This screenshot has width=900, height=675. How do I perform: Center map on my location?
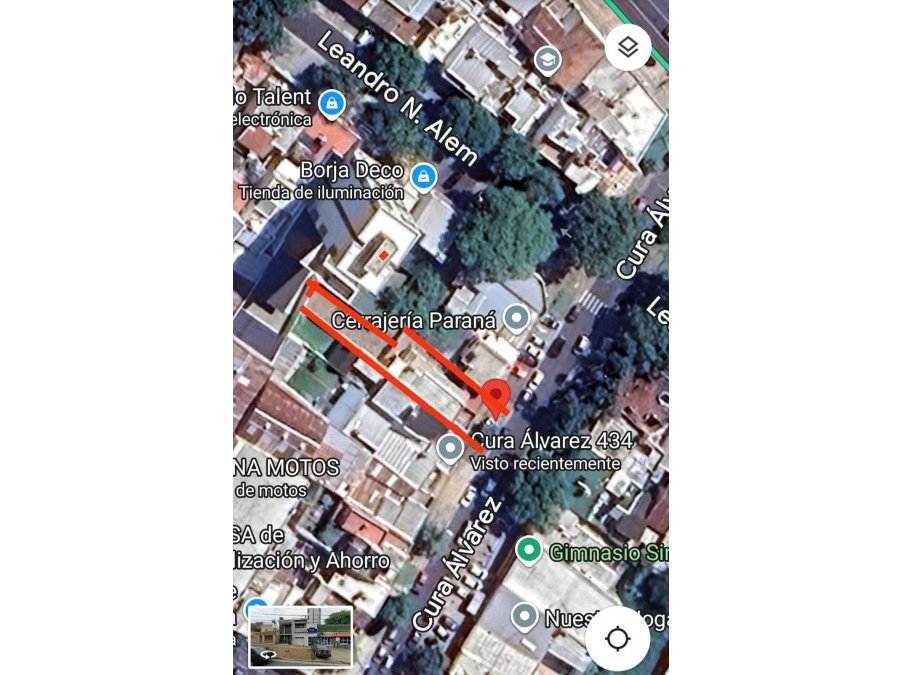pyautogui.click(x=617, y=638)
